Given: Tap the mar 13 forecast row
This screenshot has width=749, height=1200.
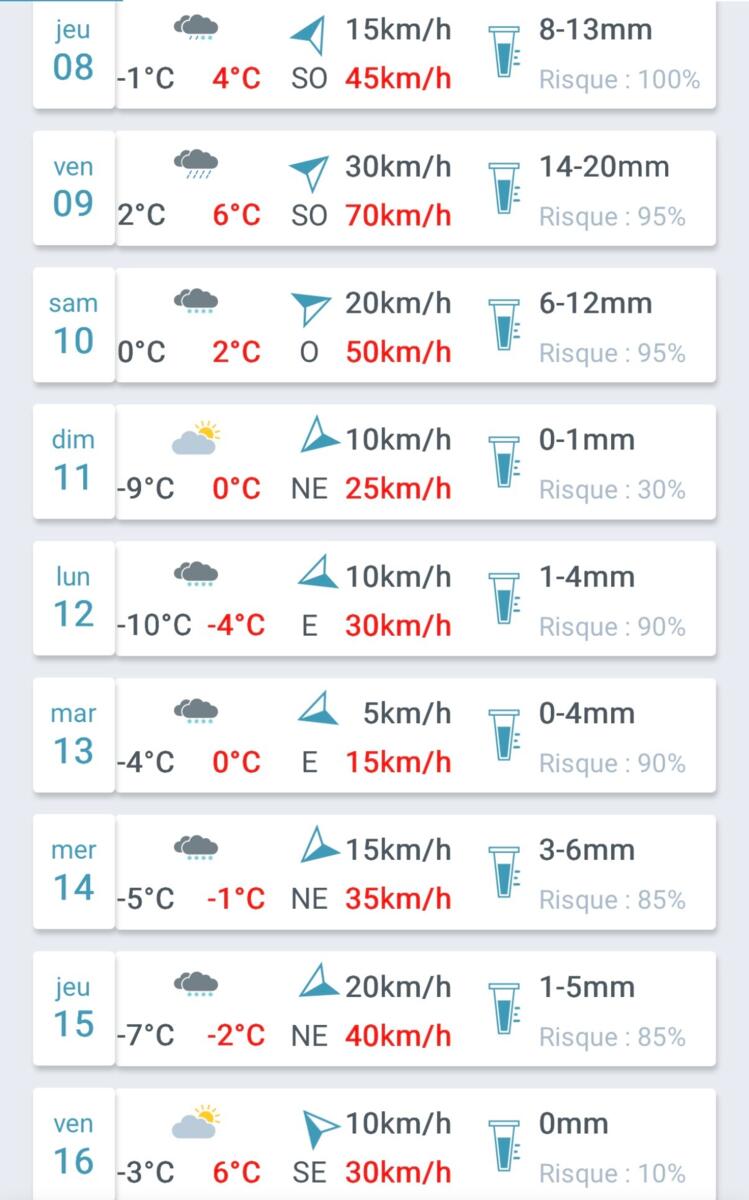Looking at the screenshot, I should (374, 737).
